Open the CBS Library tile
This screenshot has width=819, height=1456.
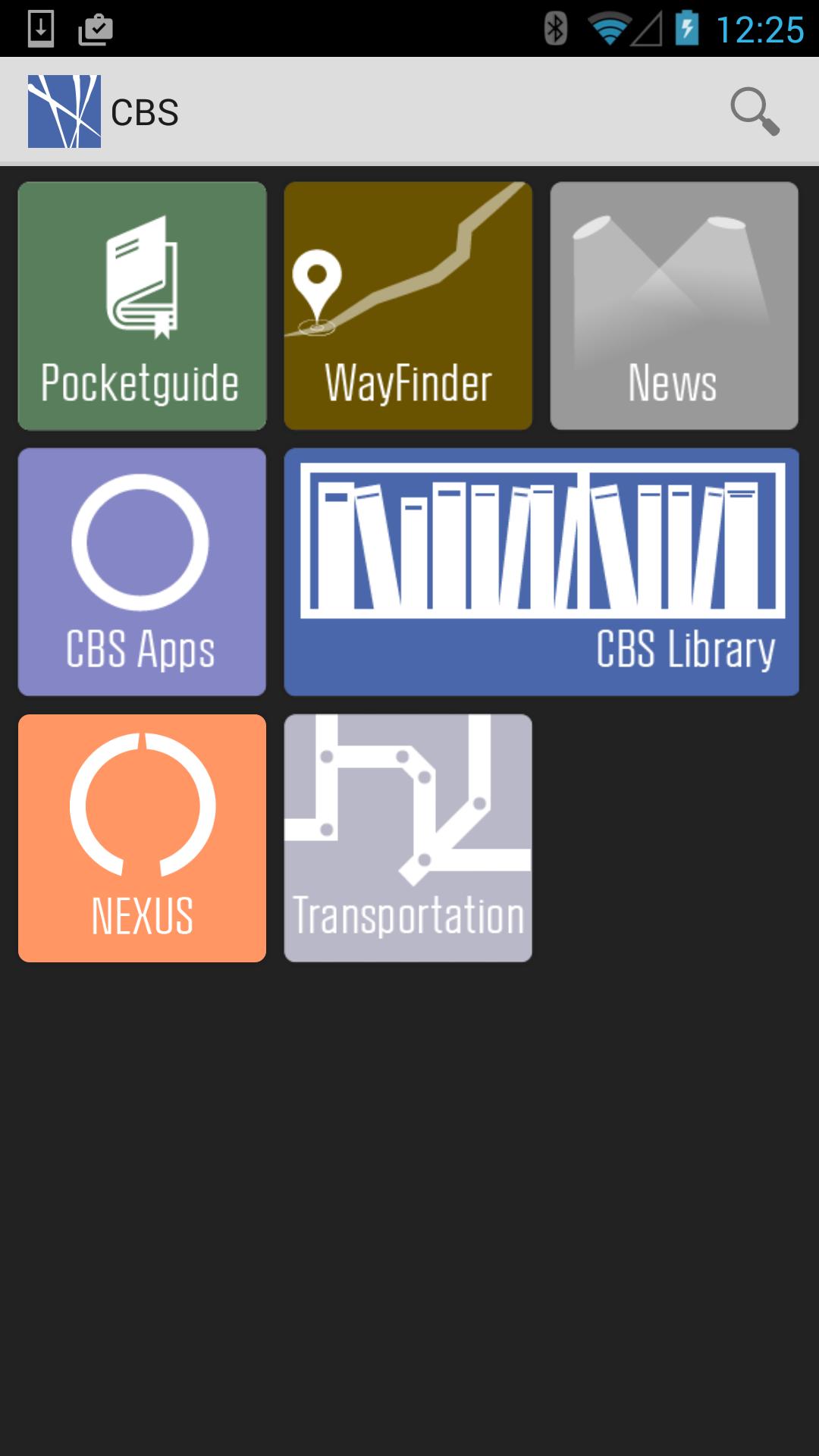(x=541, y=572)
